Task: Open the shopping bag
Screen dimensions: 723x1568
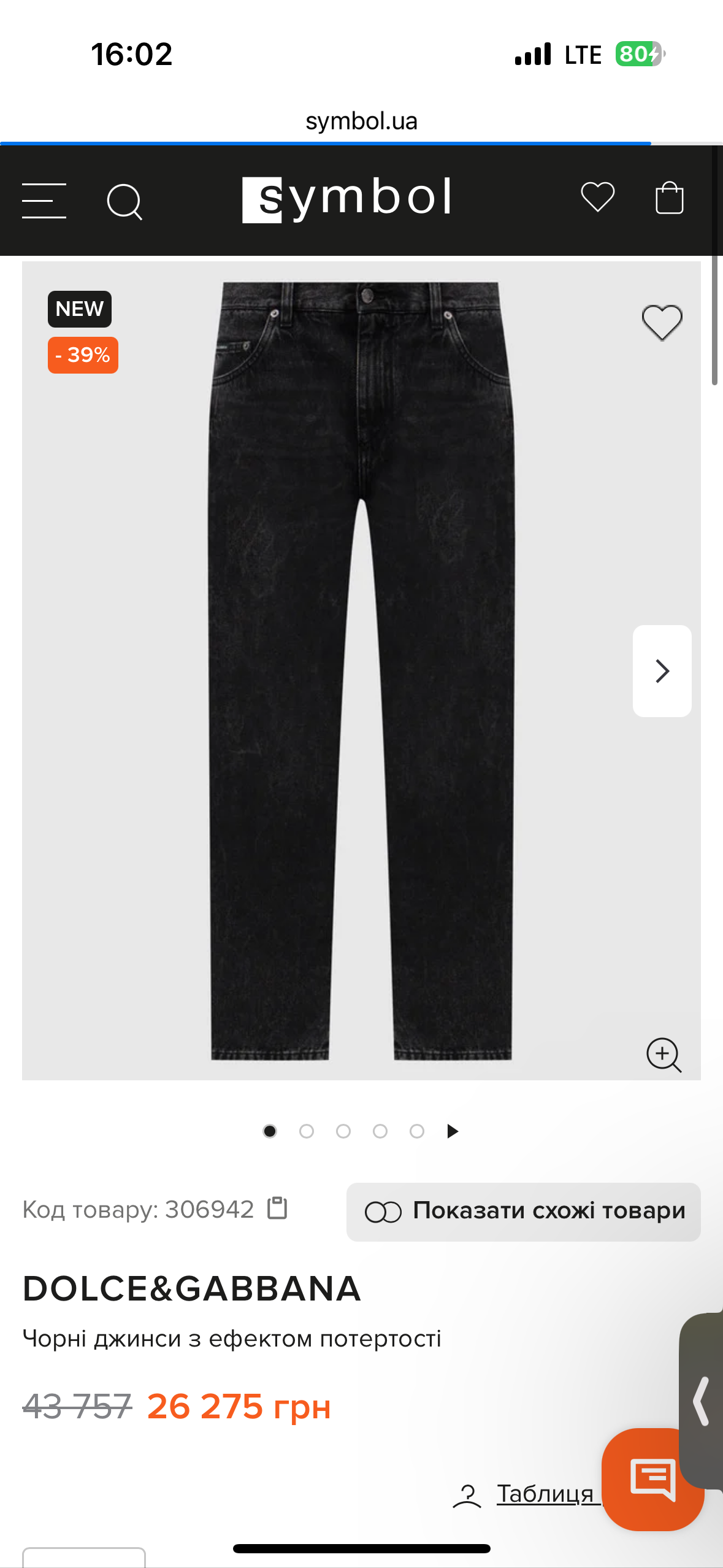Action: click(x=669, y=198)
